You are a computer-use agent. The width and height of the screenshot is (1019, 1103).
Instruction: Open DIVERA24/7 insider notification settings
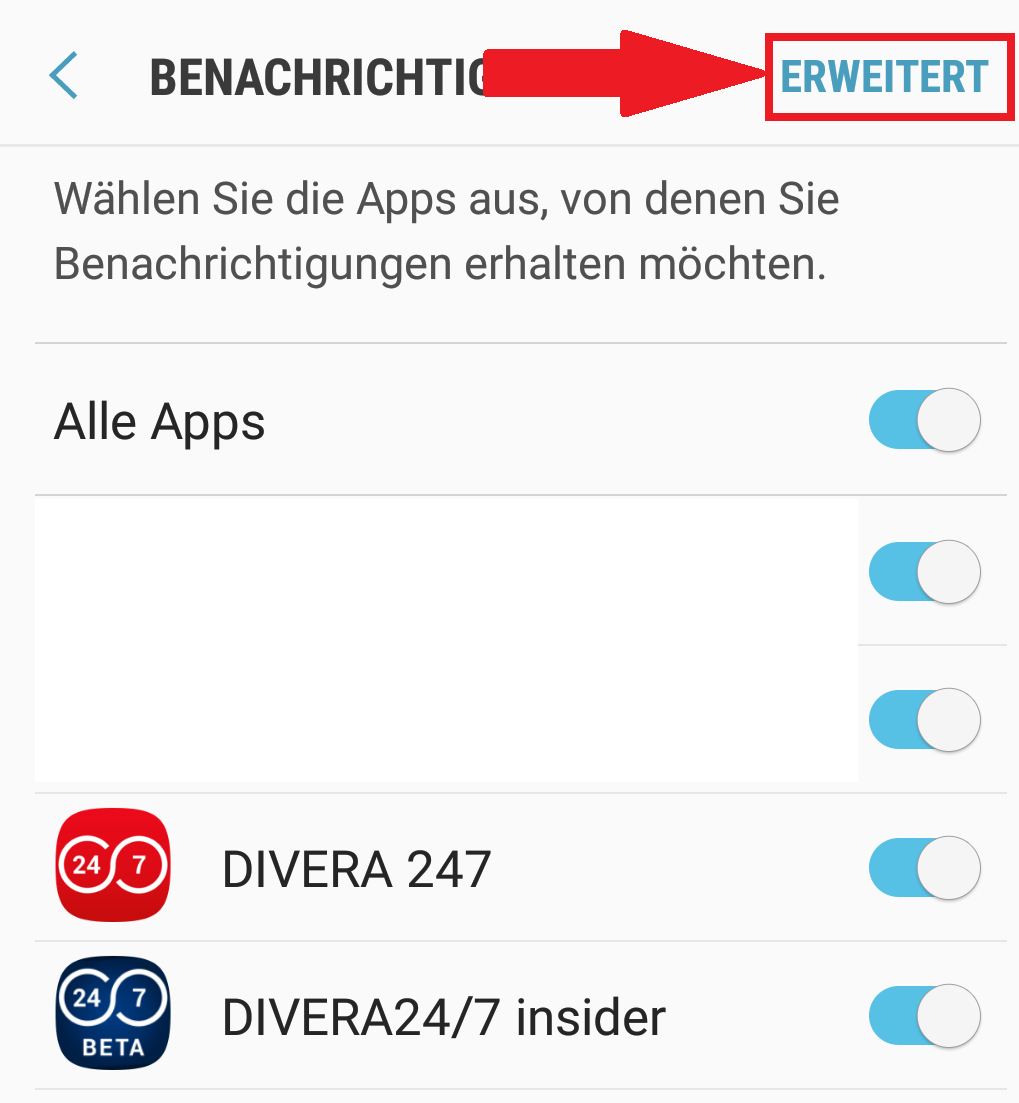[443, 1017]
